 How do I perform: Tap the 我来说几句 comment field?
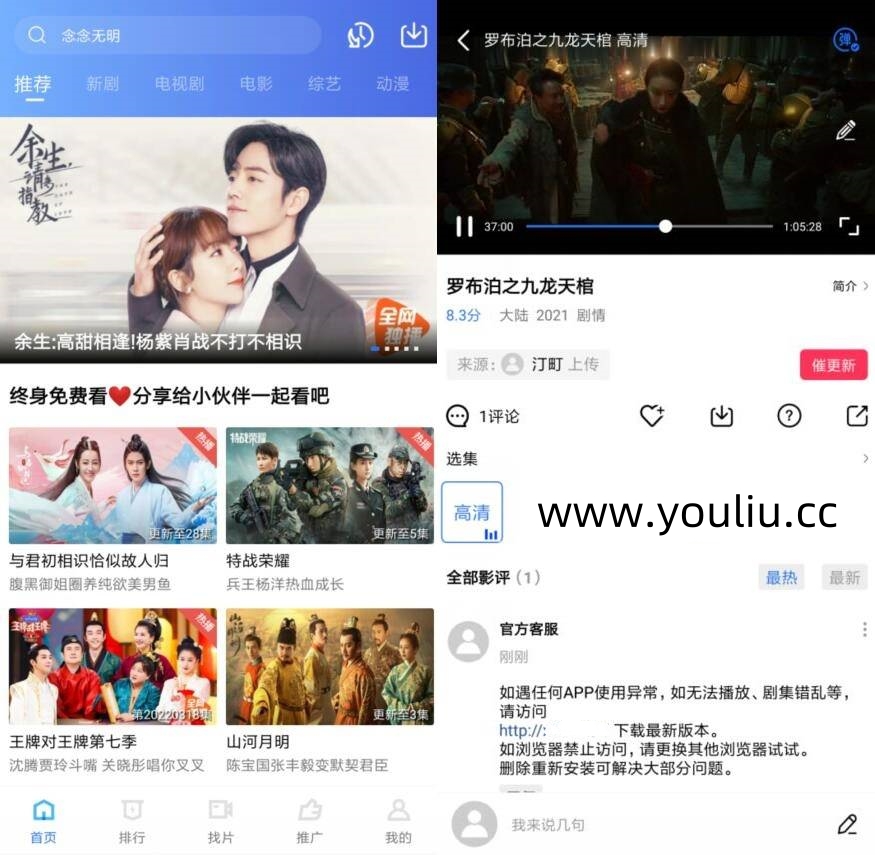coord(640,825)
